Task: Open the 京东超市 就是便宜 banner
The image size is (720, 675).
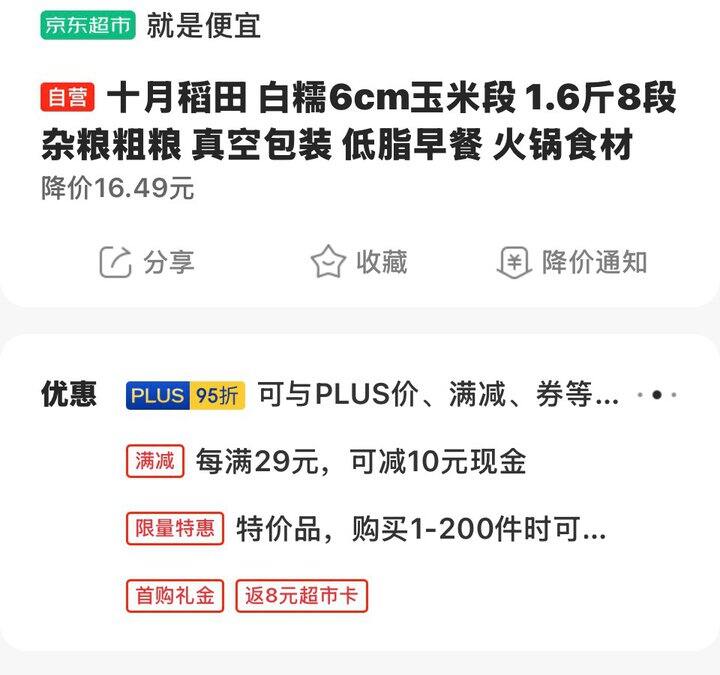Action: tap(150, 25)
